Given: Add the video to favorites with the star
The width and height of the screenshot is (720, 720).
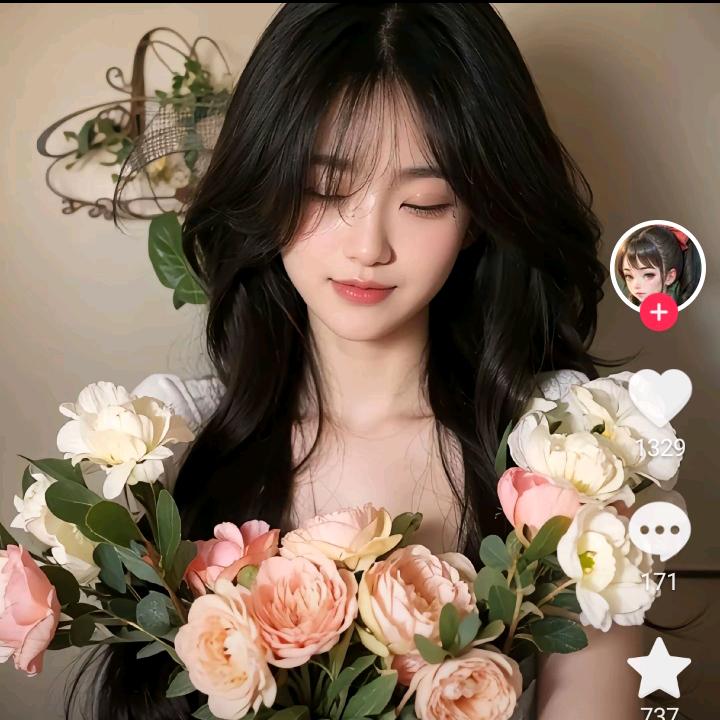Looking at the screenshot, I should [659, 668].
